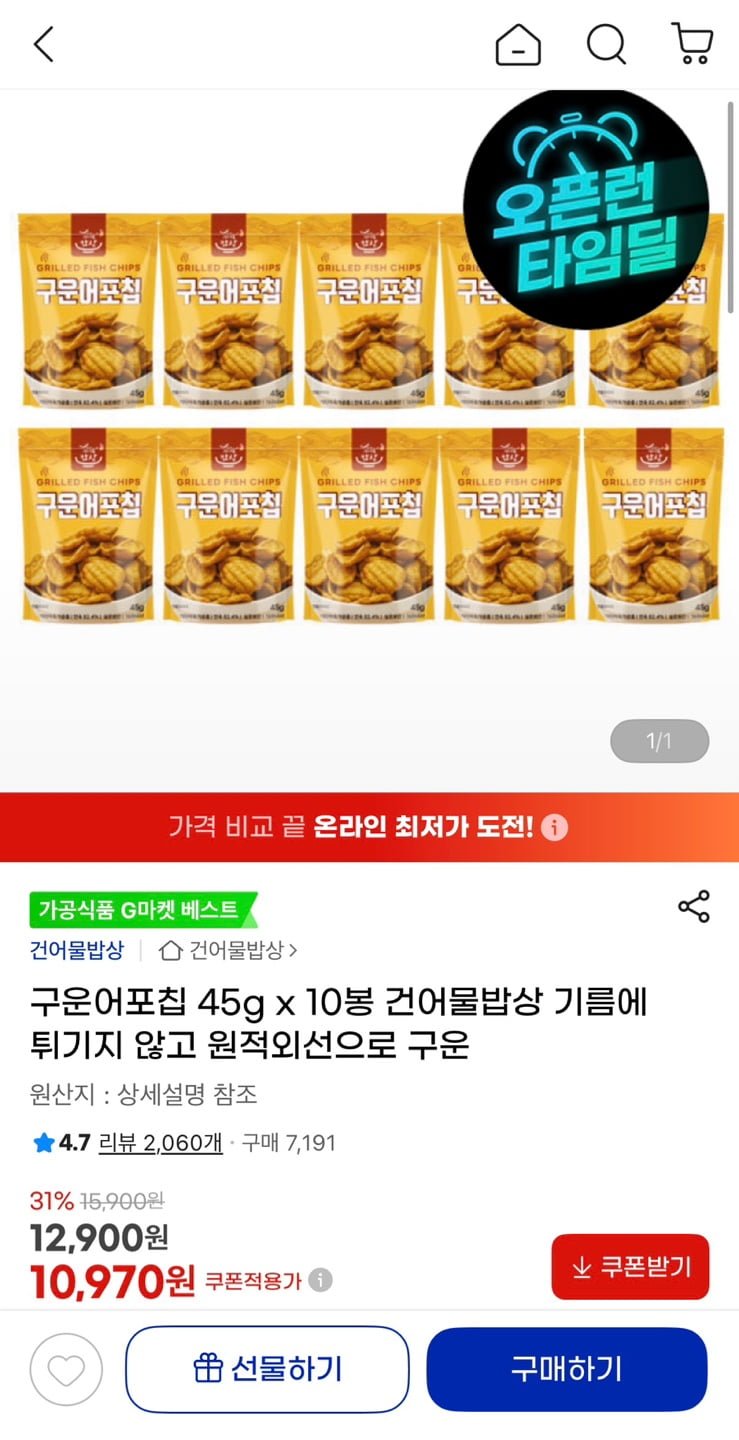Show info about 쿠폰적용가 price

320,1280
